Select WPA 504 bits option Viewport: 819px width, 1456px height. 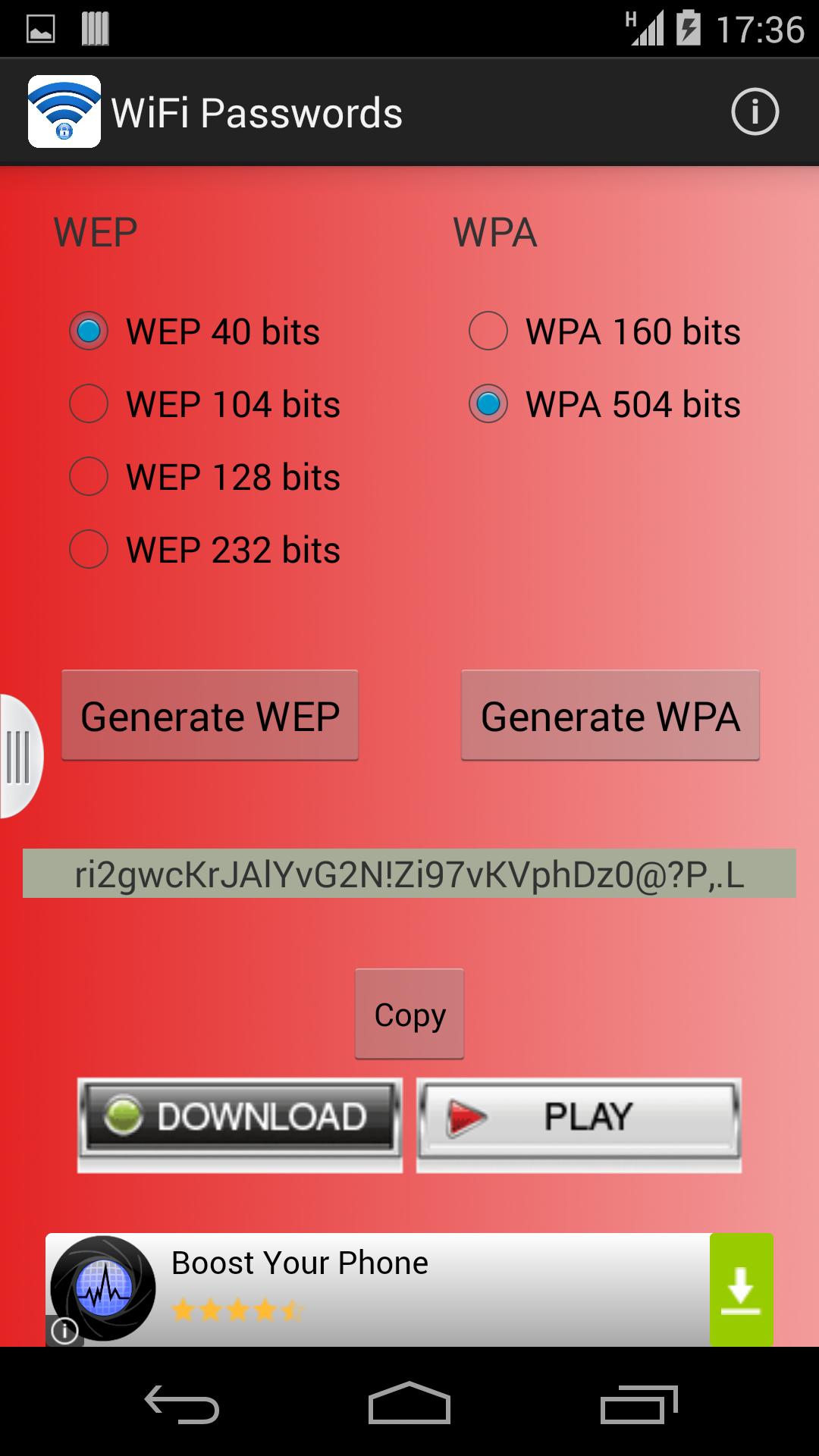tap(488, 404)
